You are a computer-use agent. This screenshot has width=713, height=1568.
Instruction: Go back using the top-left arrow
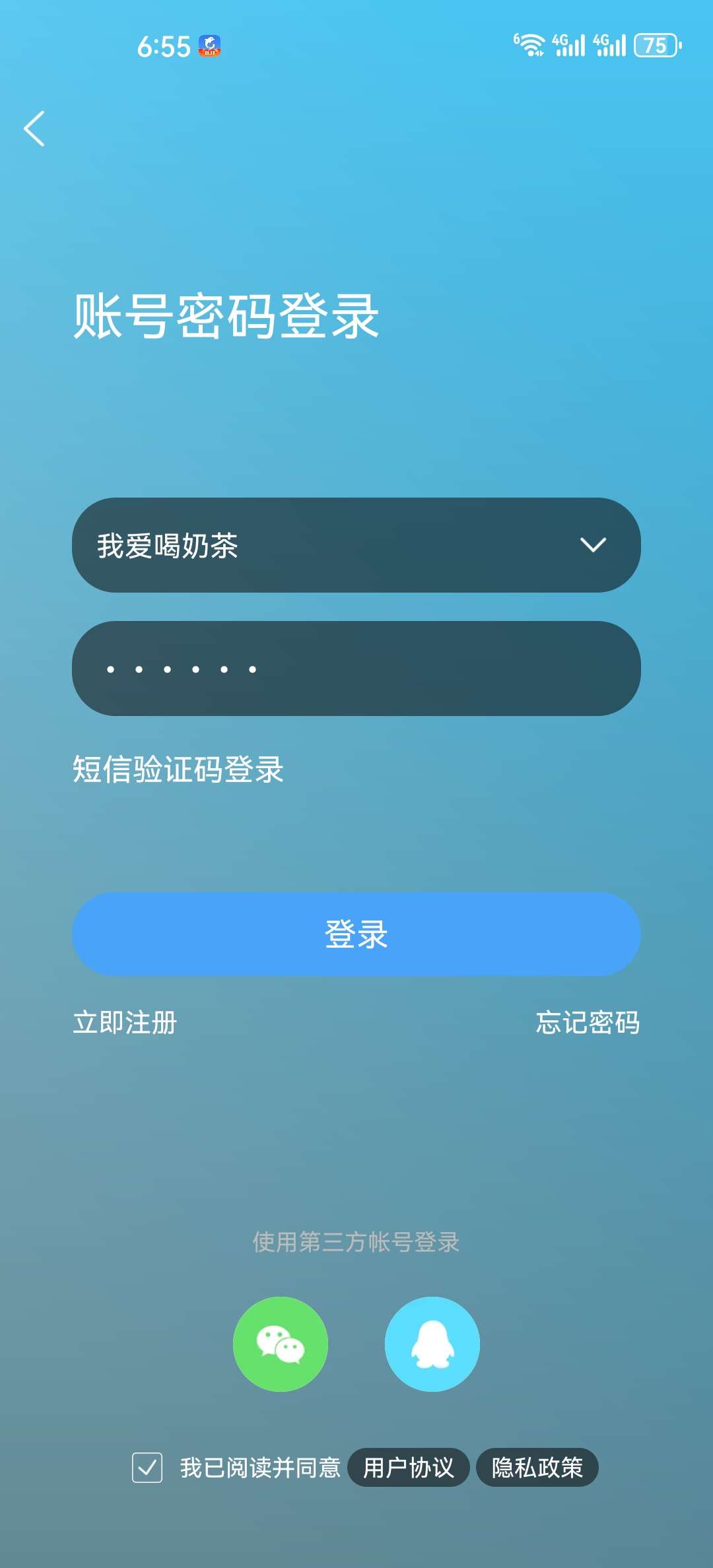[34, 129]
